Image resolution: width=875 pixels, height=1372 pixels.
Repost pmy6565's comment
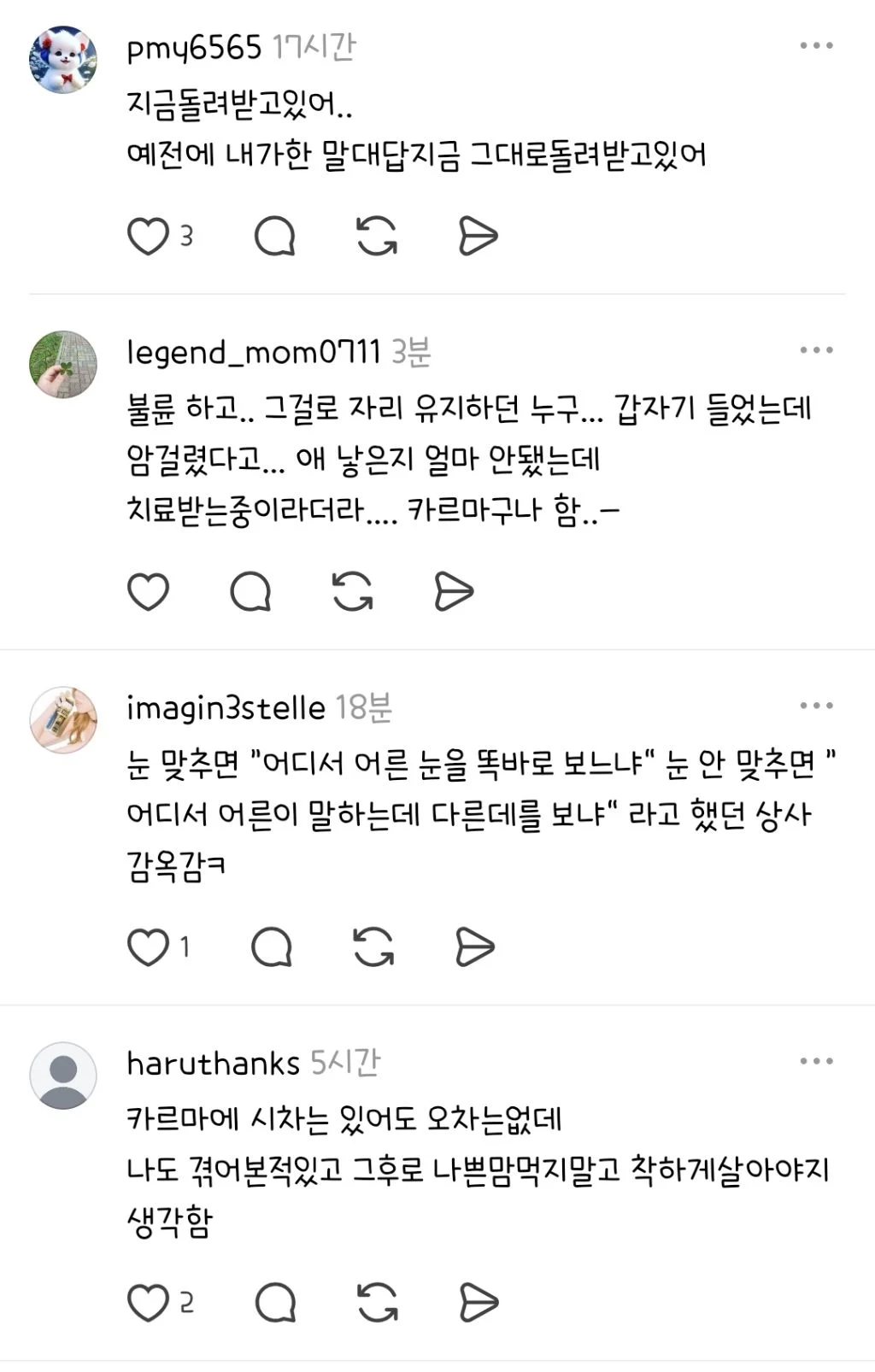(x=377, y=237)
